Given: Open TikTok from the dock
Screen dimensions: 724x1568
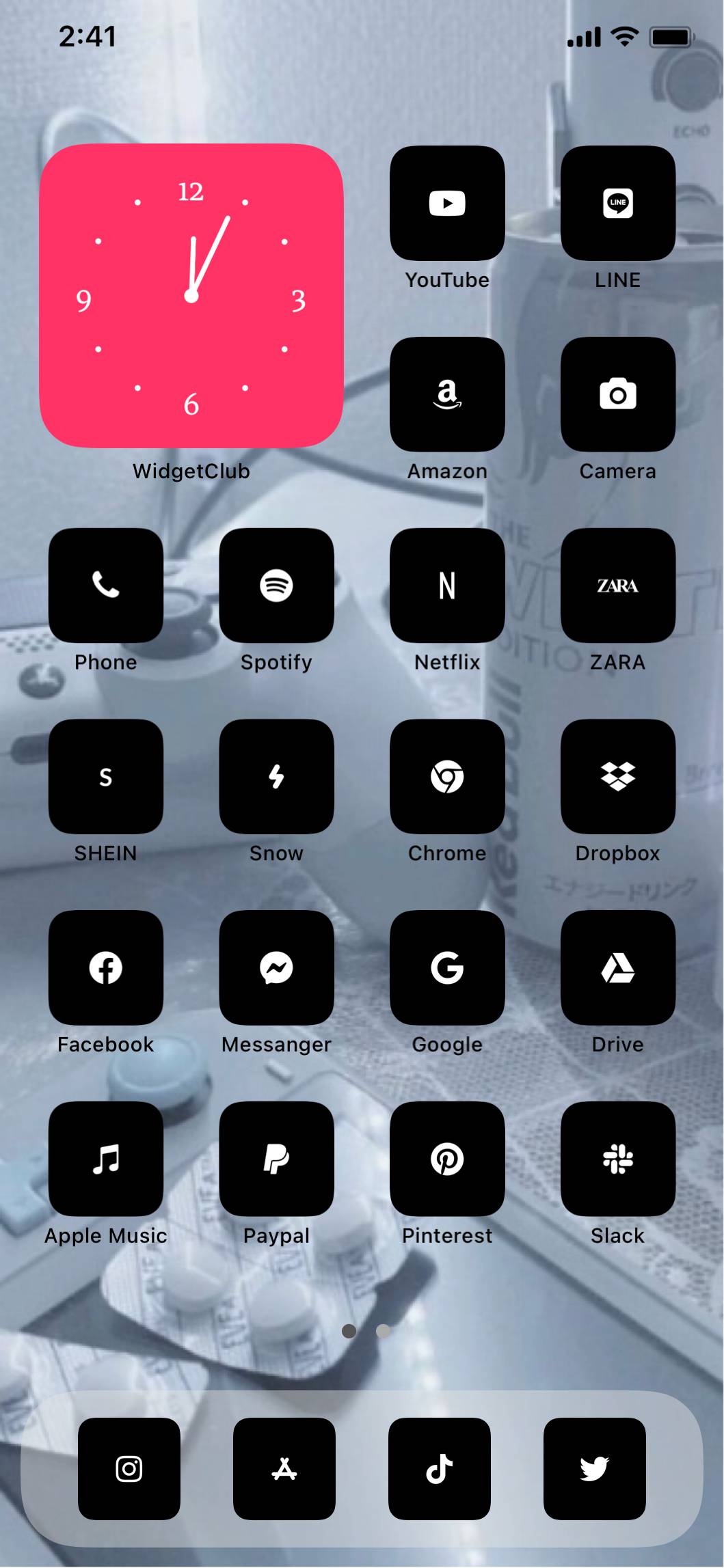Looking at the screenshot, I should (440, 1469).
